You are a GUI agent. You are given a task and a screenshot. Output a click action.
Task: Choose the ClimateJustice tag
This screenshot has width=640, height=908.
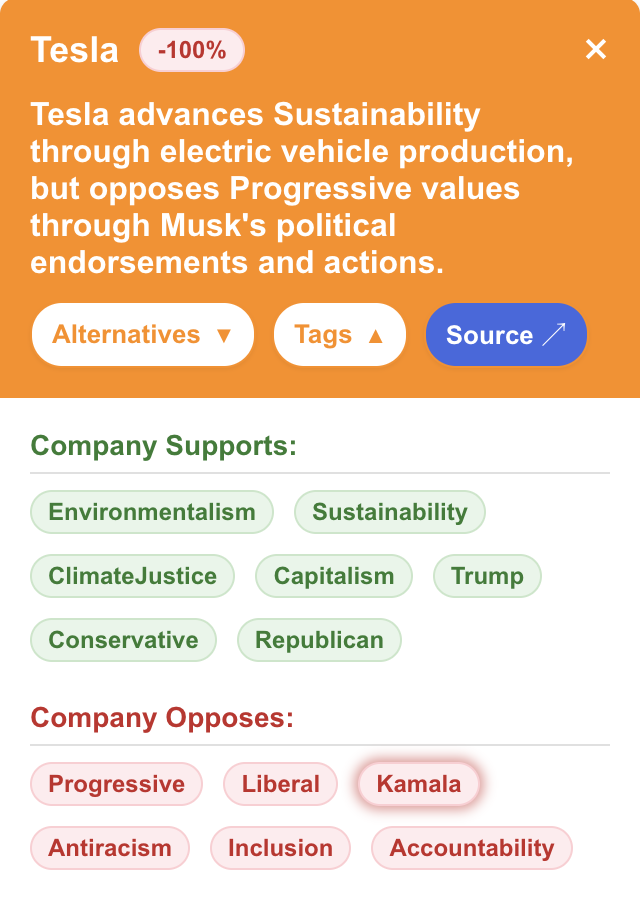[x=133, y=576]
